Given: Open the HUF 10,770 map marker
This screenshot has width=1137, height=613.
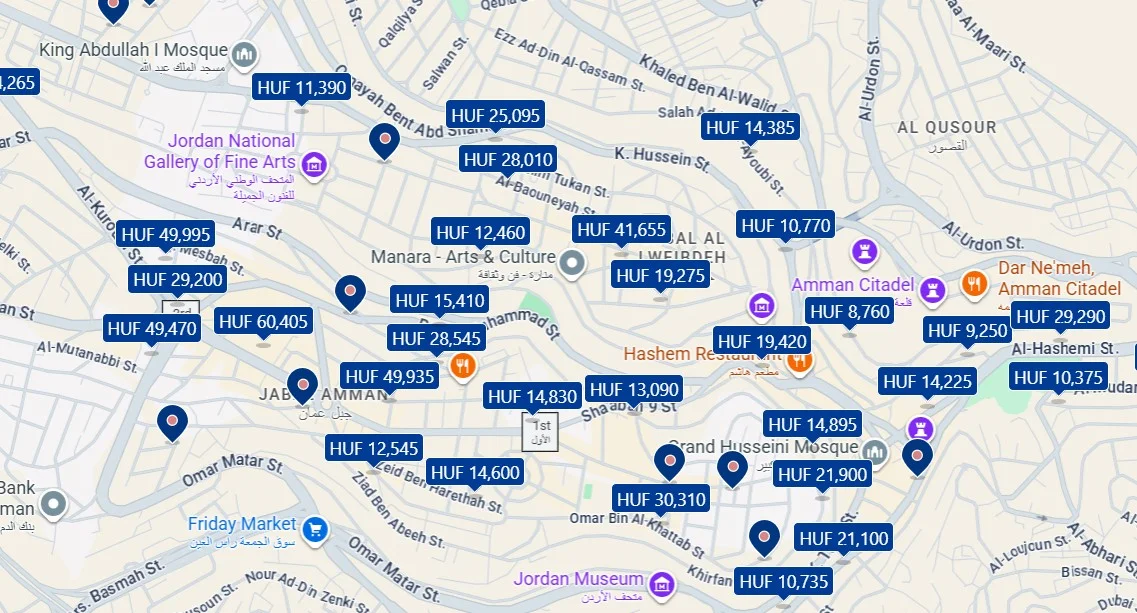Looking at the screenshot, I should pyautogui.click(x=786, y=226).
